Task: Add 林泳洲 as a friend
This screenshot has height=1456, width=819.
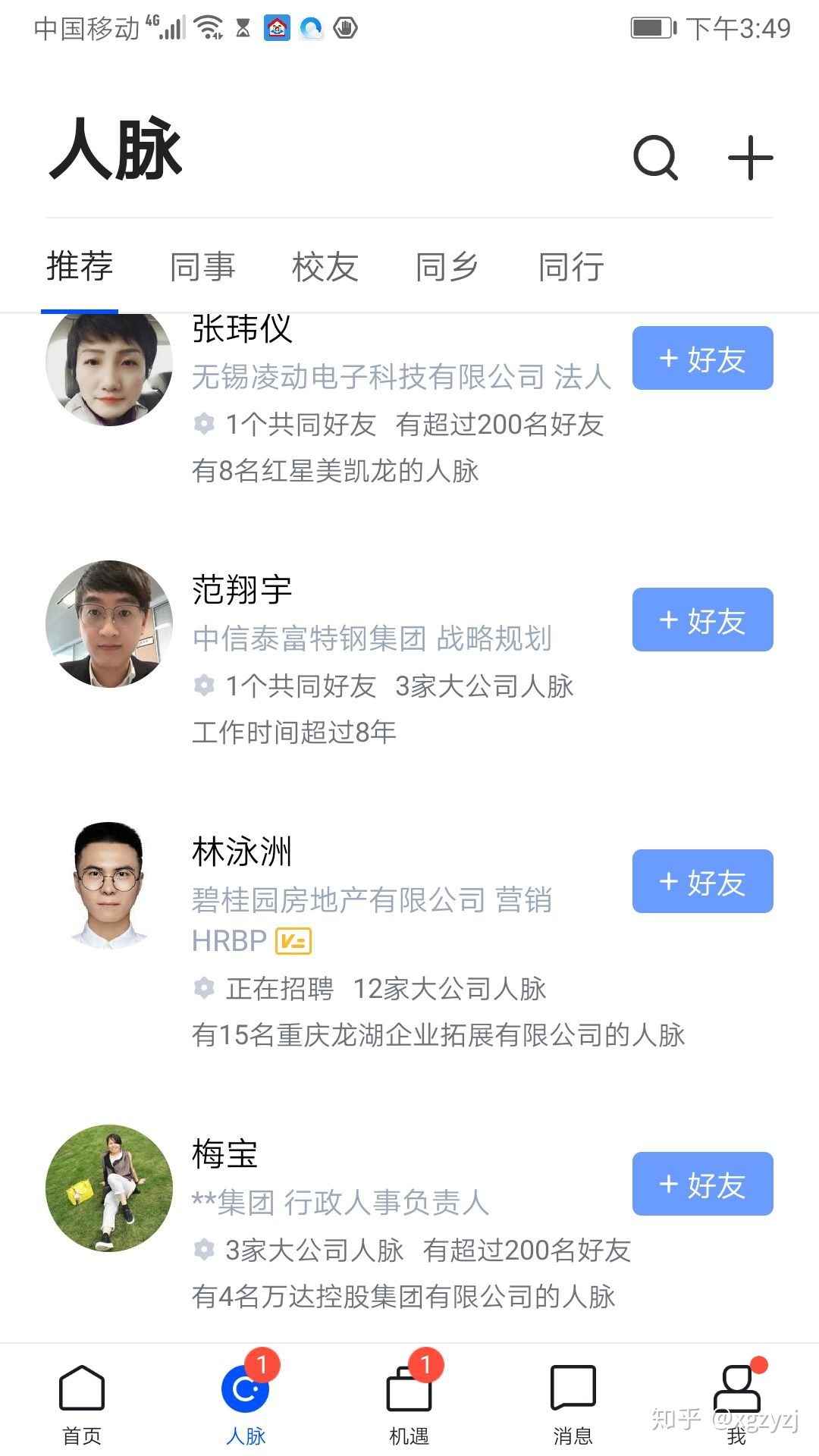Action: coord(702,881)
